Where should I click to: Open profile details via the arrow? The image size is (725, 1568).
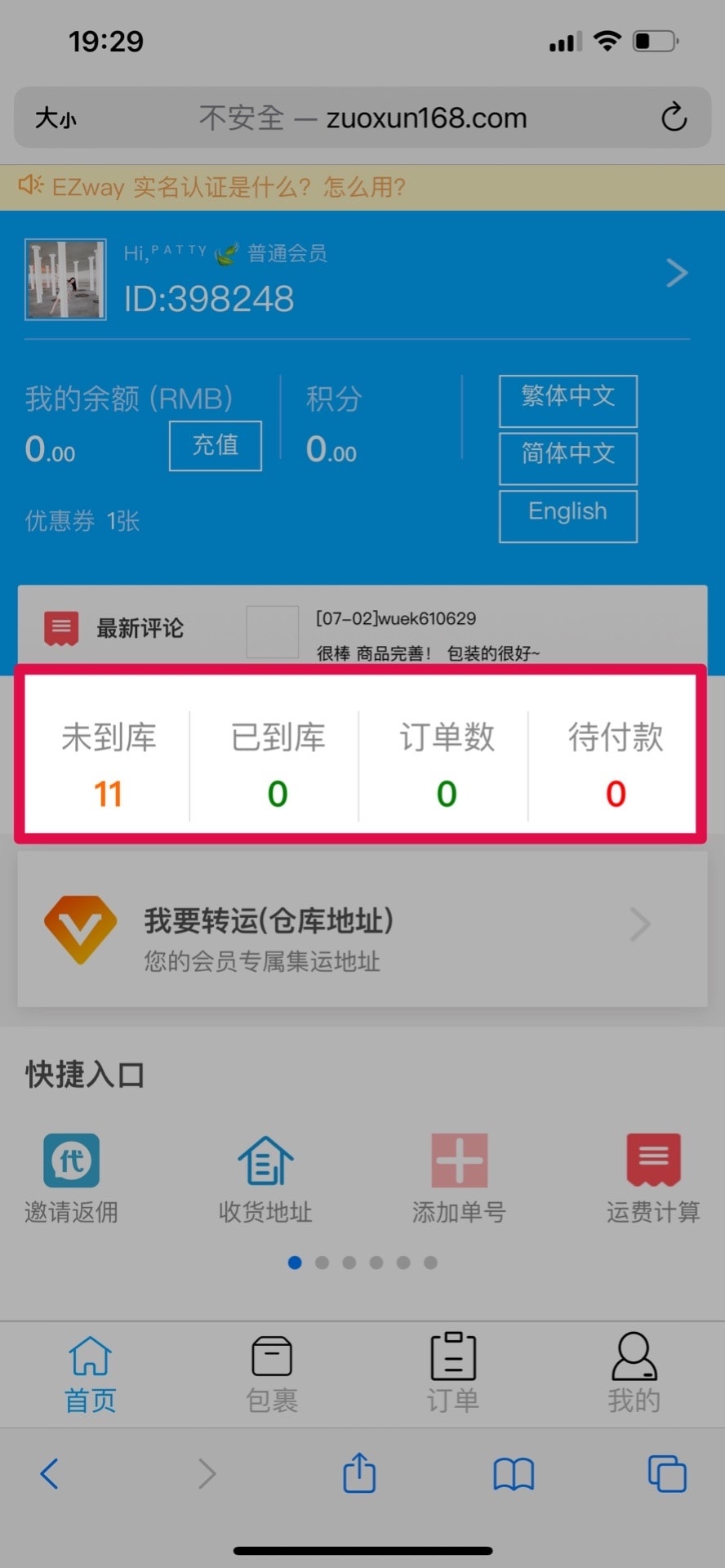pyautogui.click(x=676, y=273)
